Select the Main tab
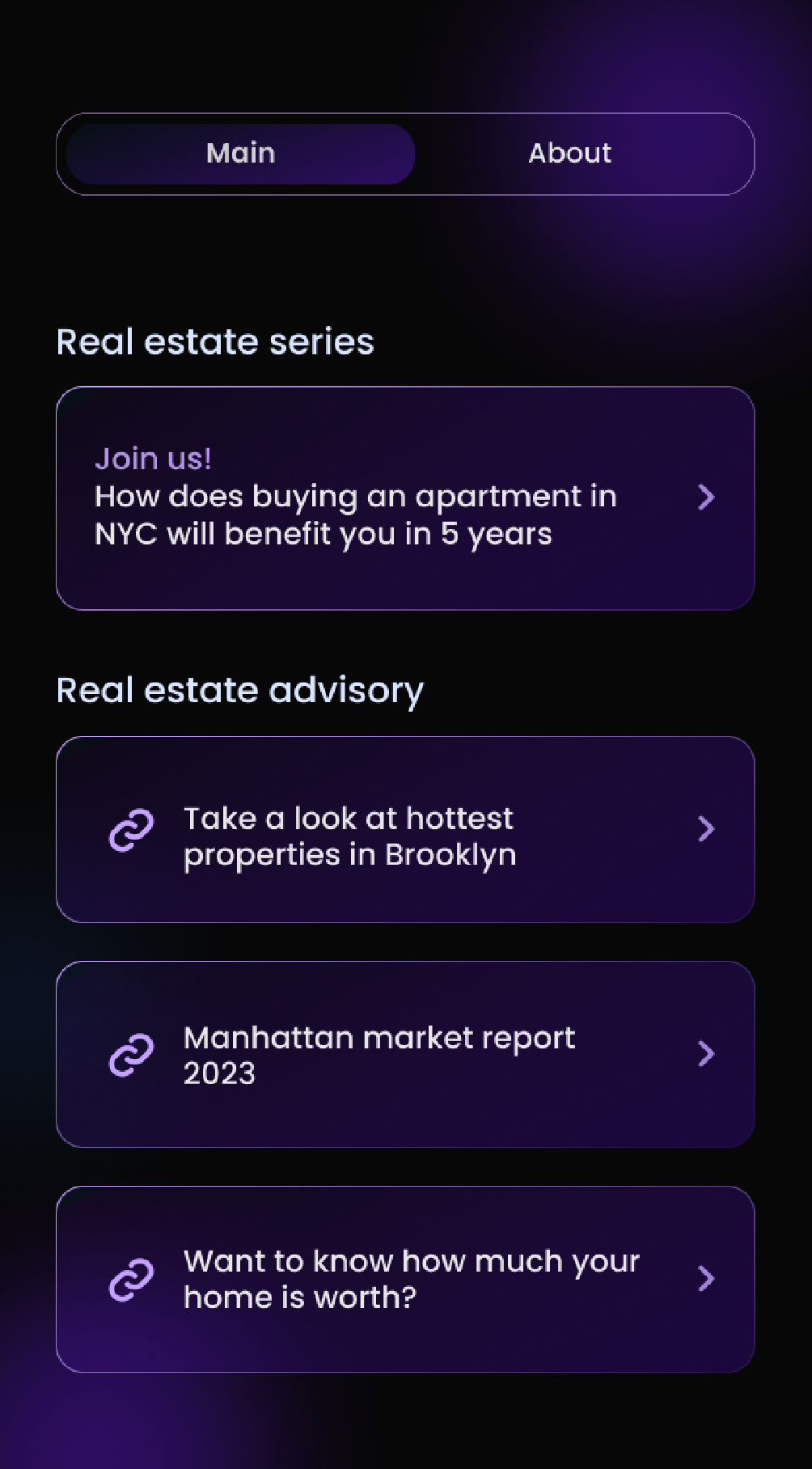Screen dimensions: 812x1469 tap(240, 154)
